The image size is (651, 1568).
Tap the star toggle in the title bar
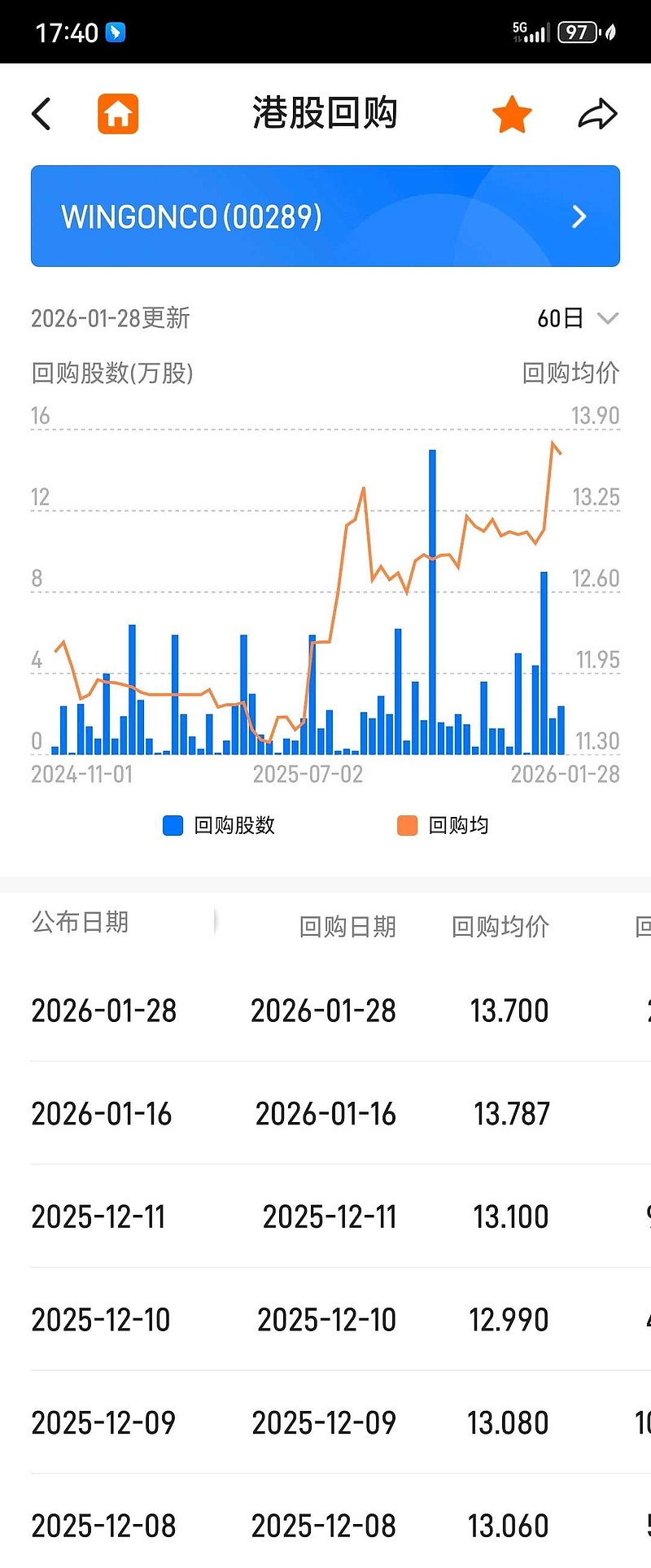click(x=512, y=114)
